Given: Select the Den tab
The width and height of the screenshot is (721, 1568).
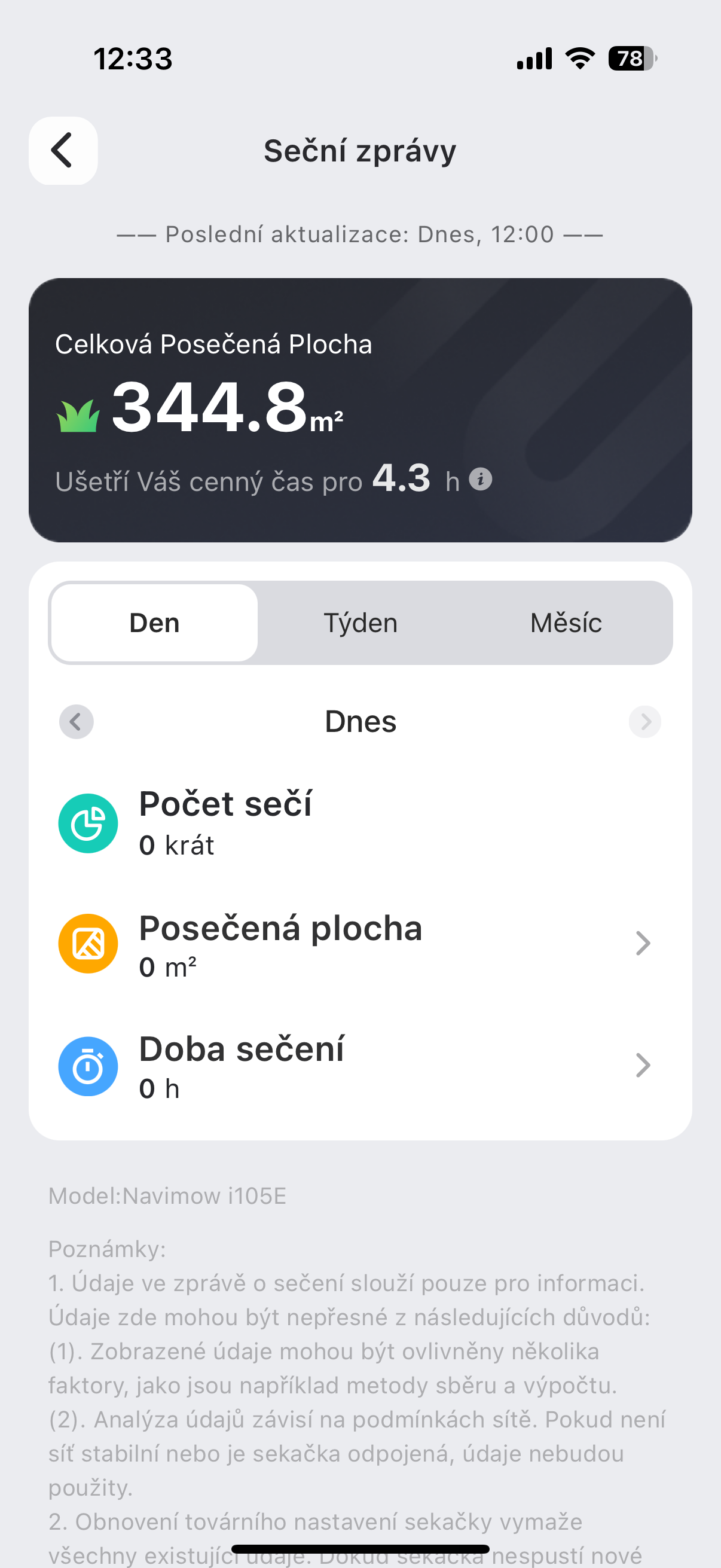Looking at the screenshot, I should pyautogui.click(x=155, y=623).
